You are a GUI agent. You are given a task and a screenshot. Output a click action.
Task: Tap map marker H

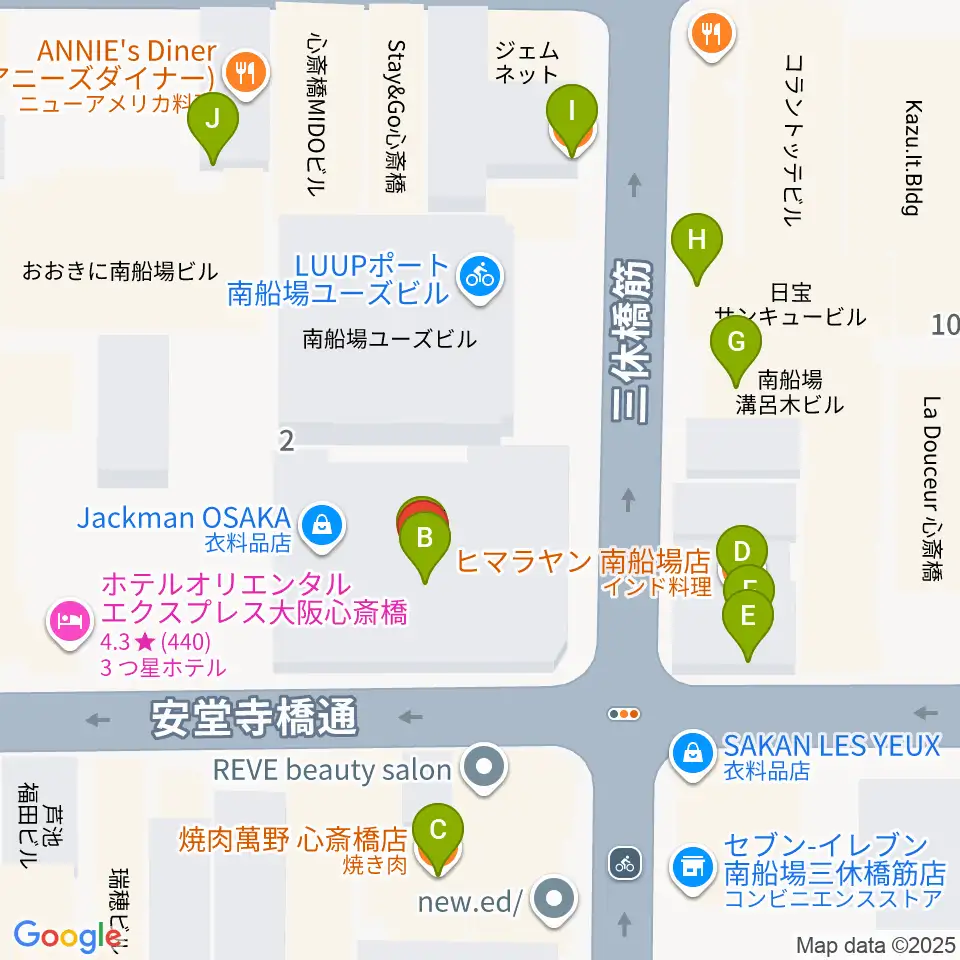pos(697,242)
